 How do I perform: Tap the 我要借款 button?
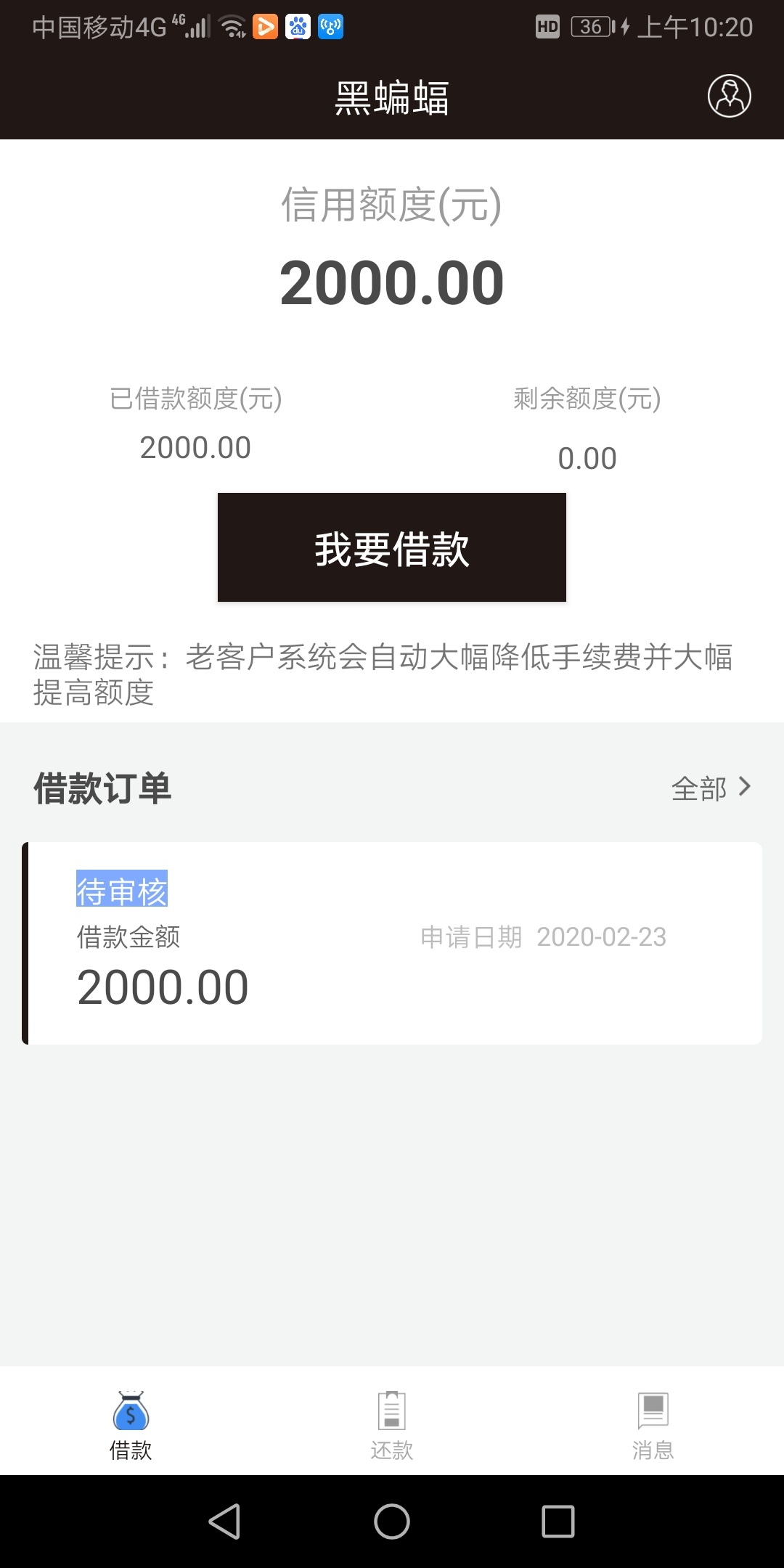tap(392, 547)
